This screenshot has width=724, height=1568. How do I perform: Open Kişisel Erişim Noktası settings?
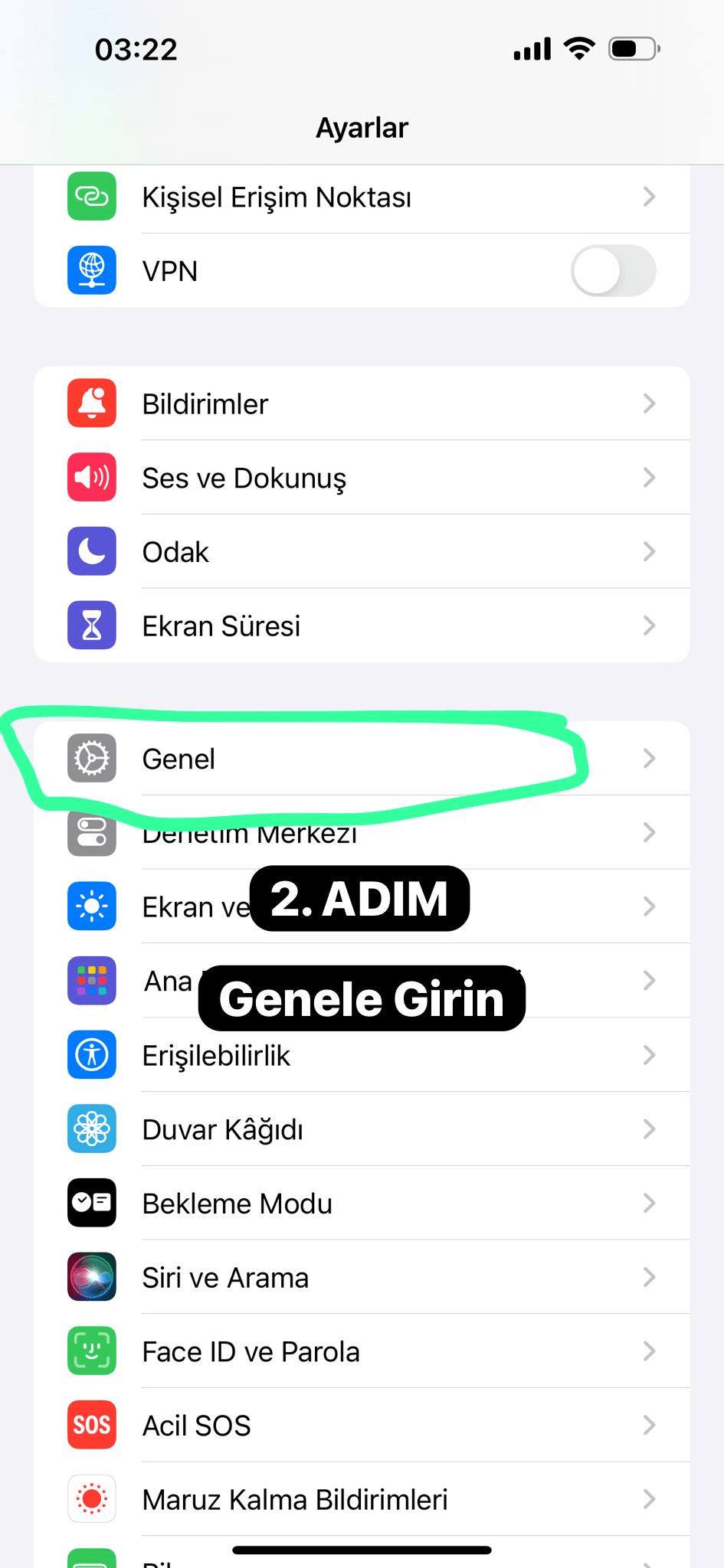[x=360, y=198]
